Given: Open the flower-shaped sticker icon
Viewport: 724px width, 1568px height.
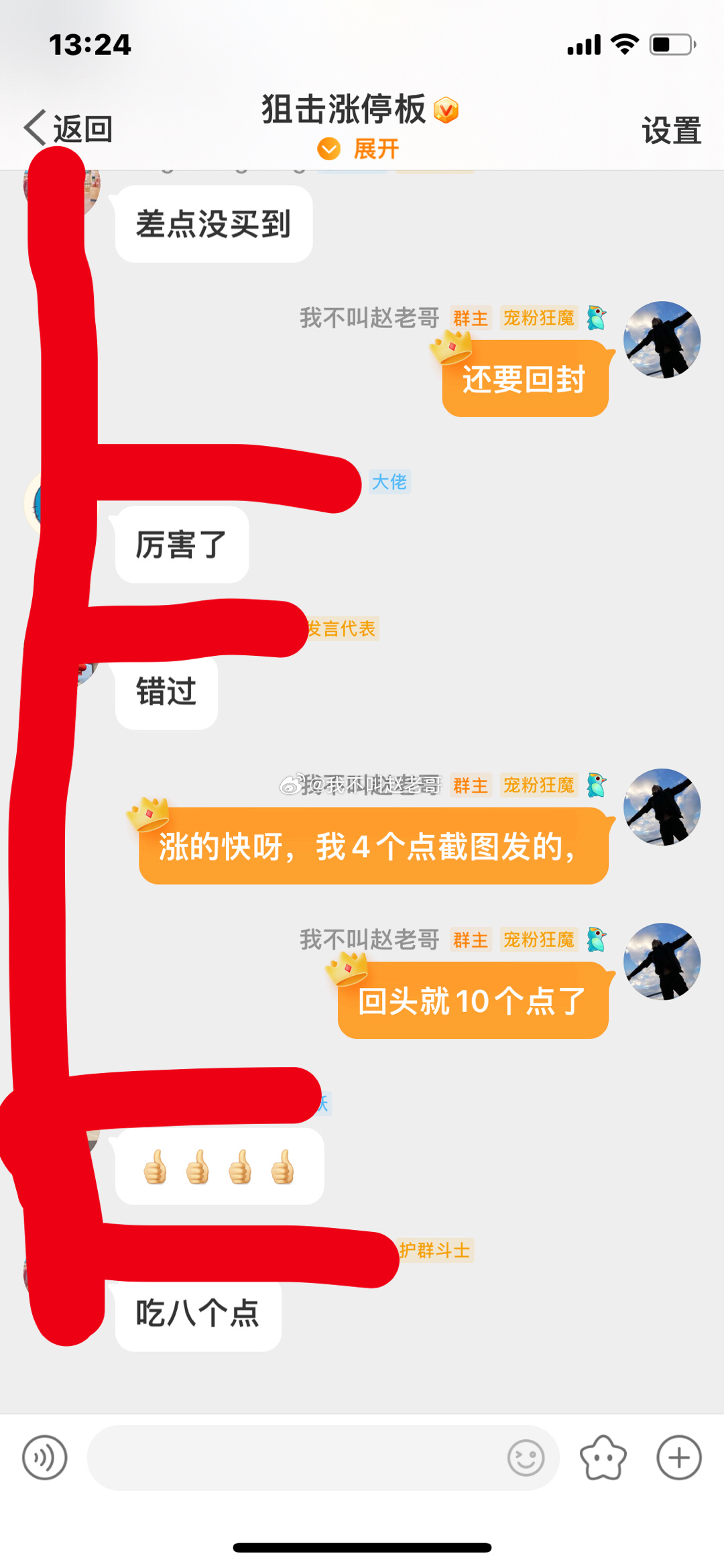Looking at the screenshot, I should pyautogui.click(x=603, y=1457).
